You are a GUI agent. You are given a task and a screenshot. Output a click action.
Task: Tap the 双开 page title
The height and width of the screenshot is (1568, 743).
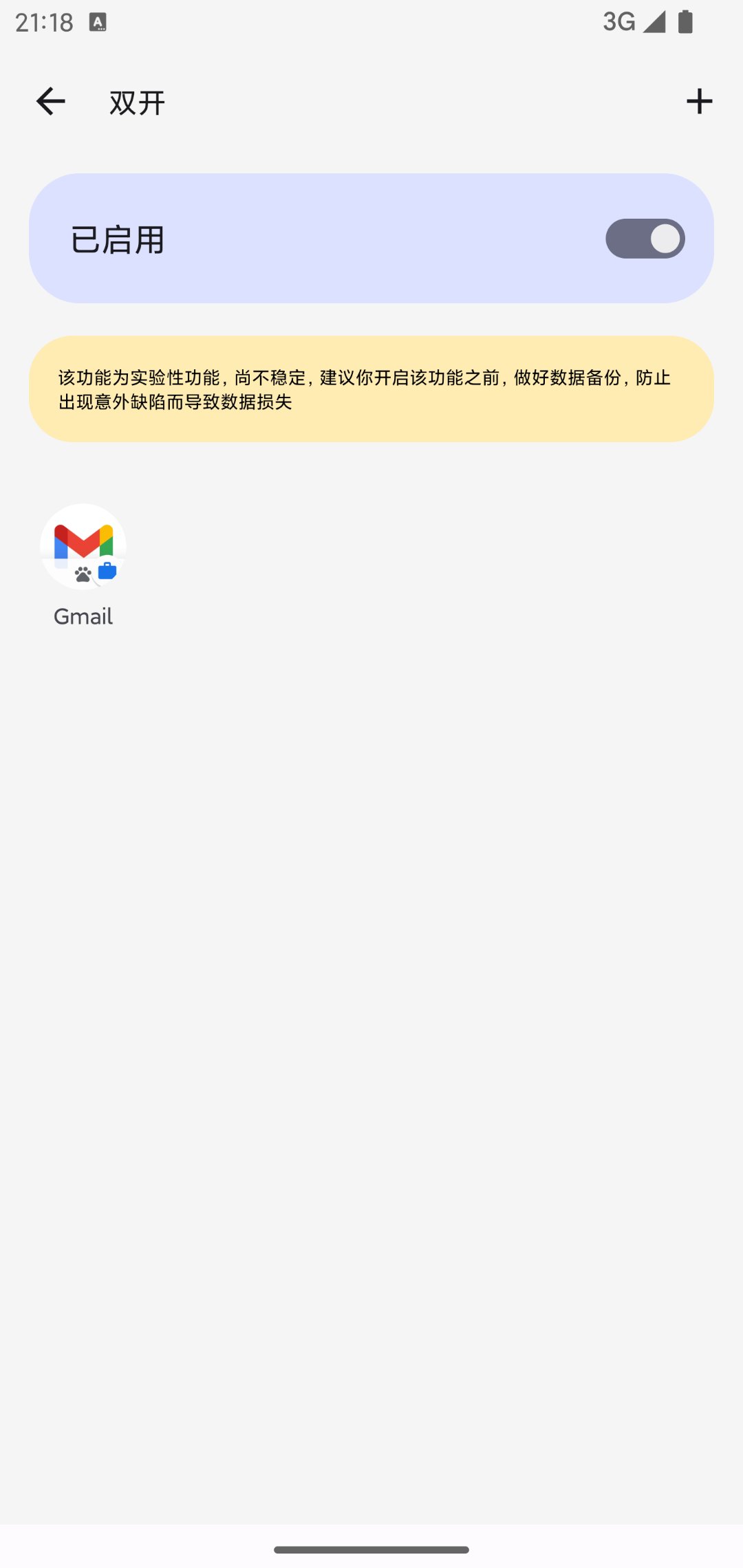coord(136,101)
